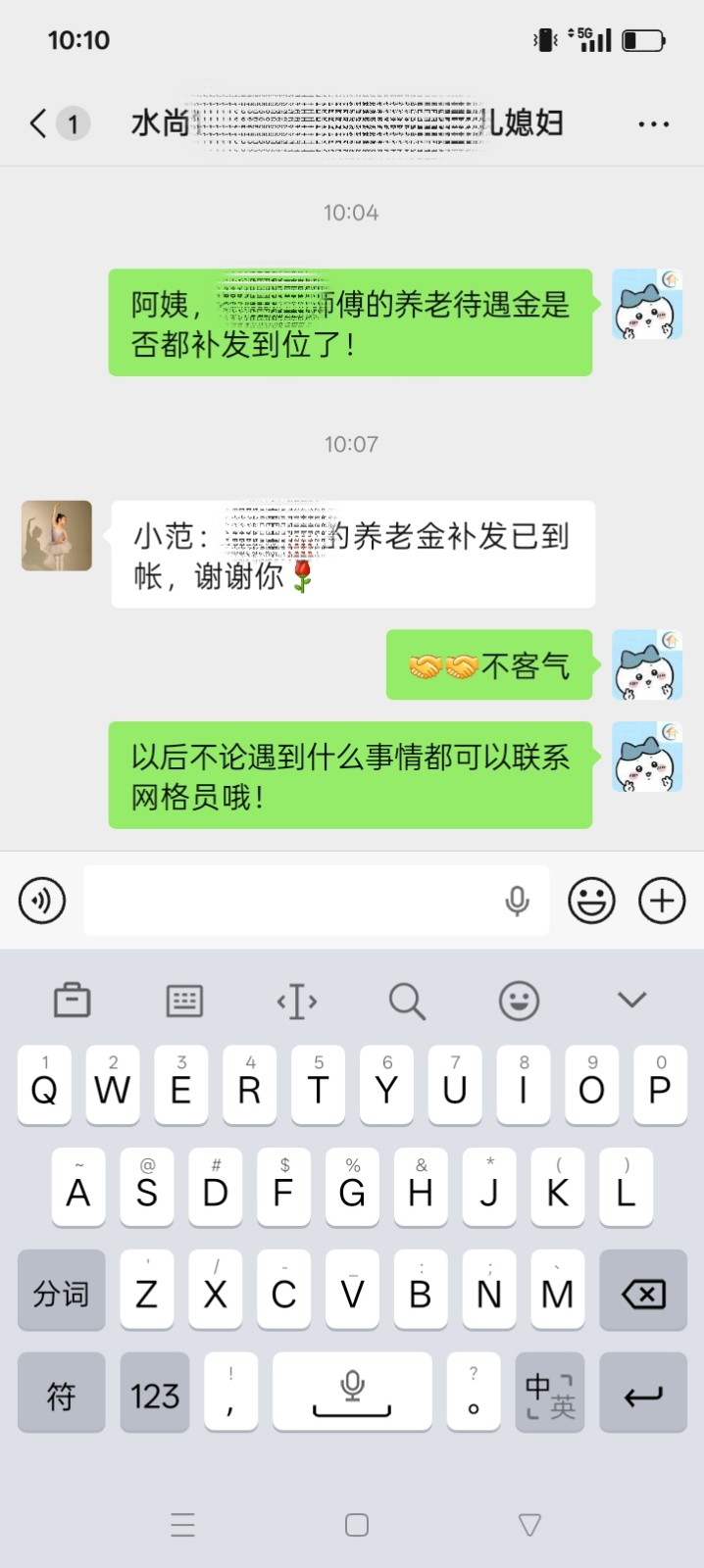Open the ballerina avatar's profile
Screen dimensions: 704x1568
pos(57,536)
